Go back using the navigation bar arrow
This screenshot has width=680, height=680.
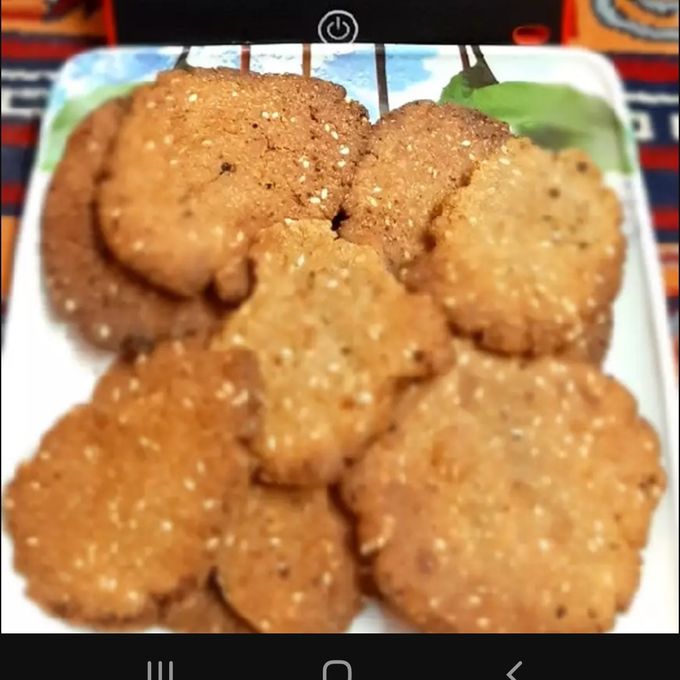pos(513,670)
